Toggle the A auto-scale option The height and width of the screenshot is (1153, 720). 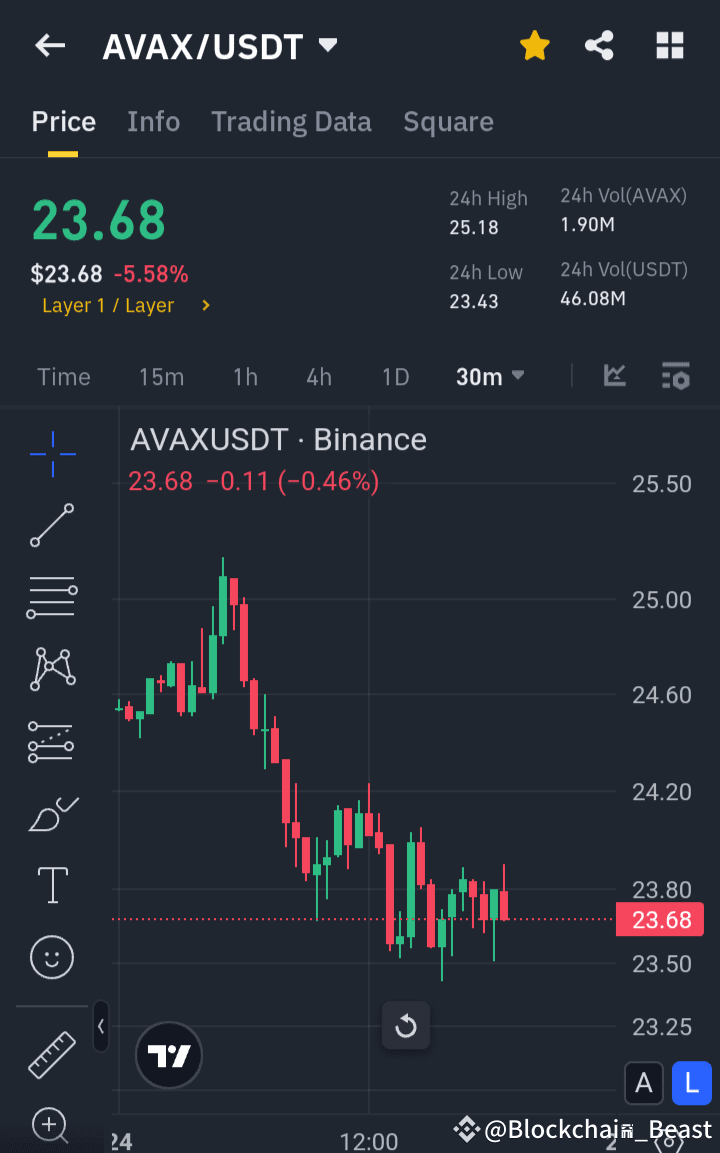pos(643,1083)
